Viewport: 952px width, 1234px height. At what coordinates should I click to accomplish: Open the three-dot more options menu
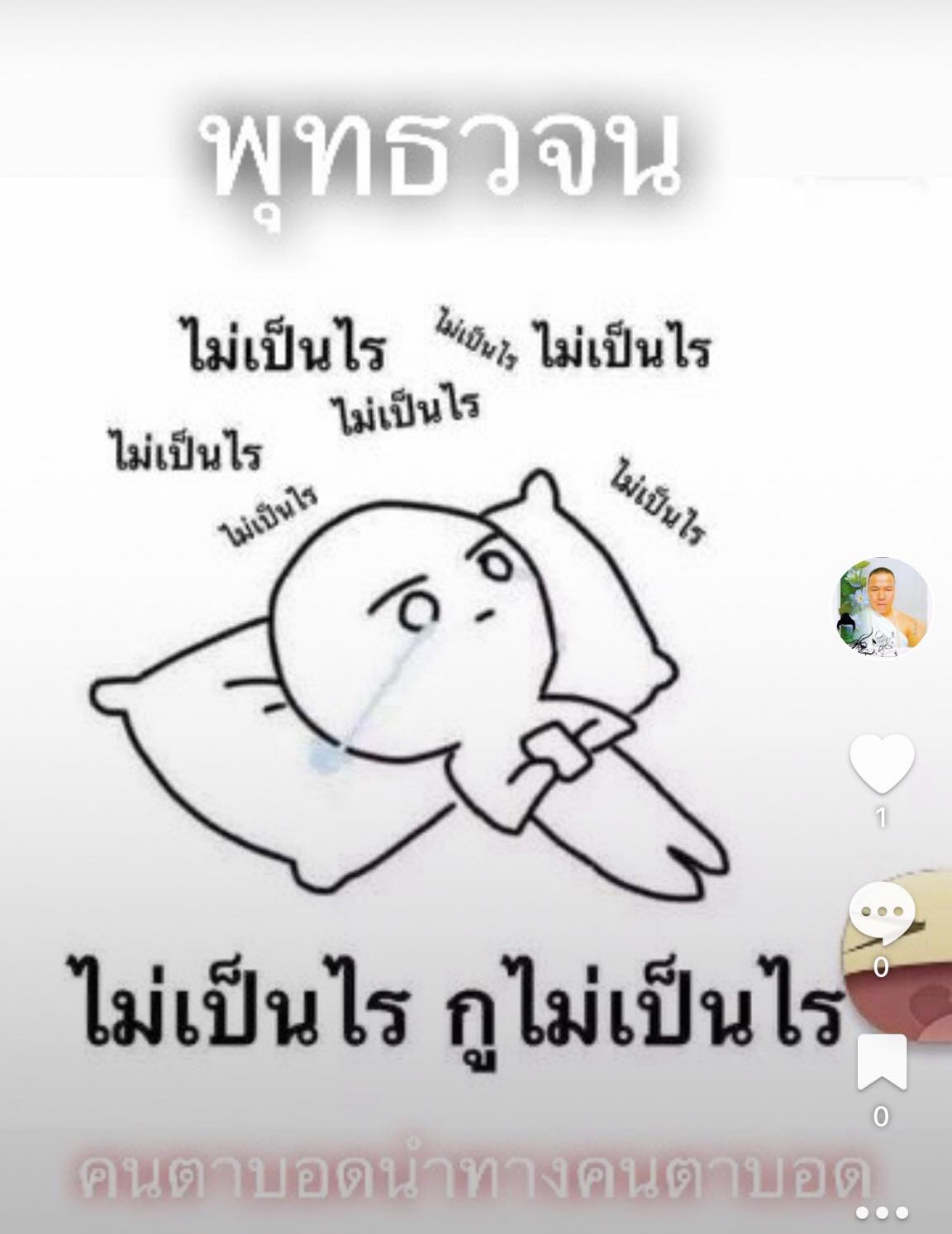pyautogui.click(x=881, y=1213)
